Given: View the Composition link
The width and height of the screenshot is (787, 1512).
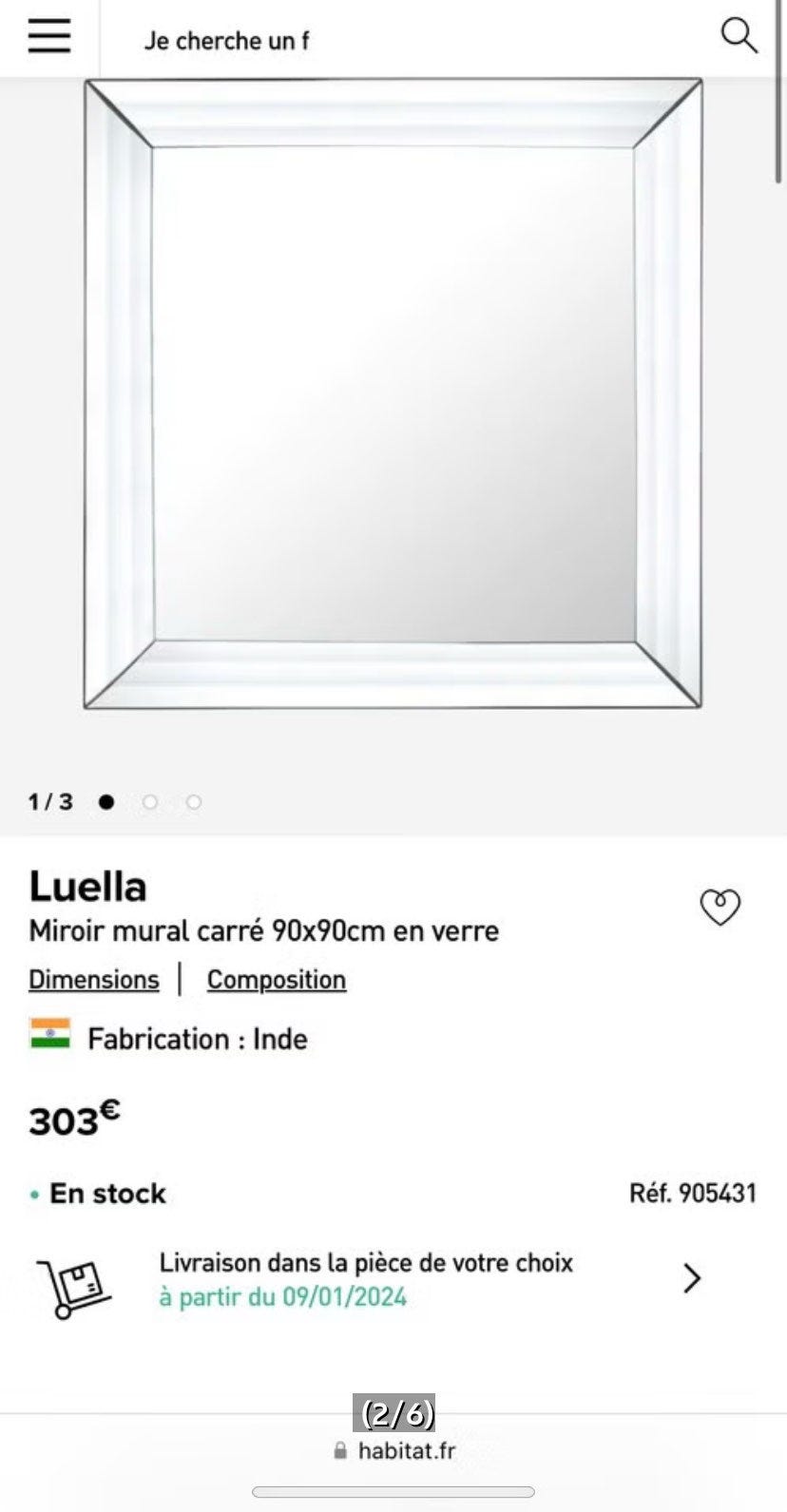Looking at the screenshot, I should point(276,980).
